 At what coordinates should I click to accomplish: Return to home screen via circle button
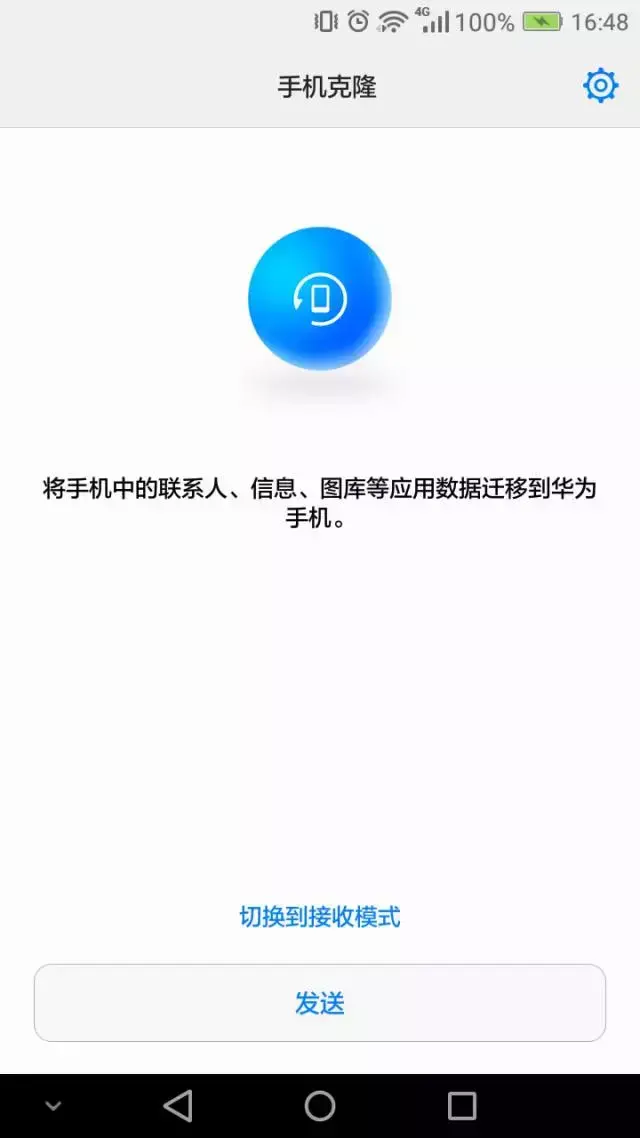click(320, 1106)
